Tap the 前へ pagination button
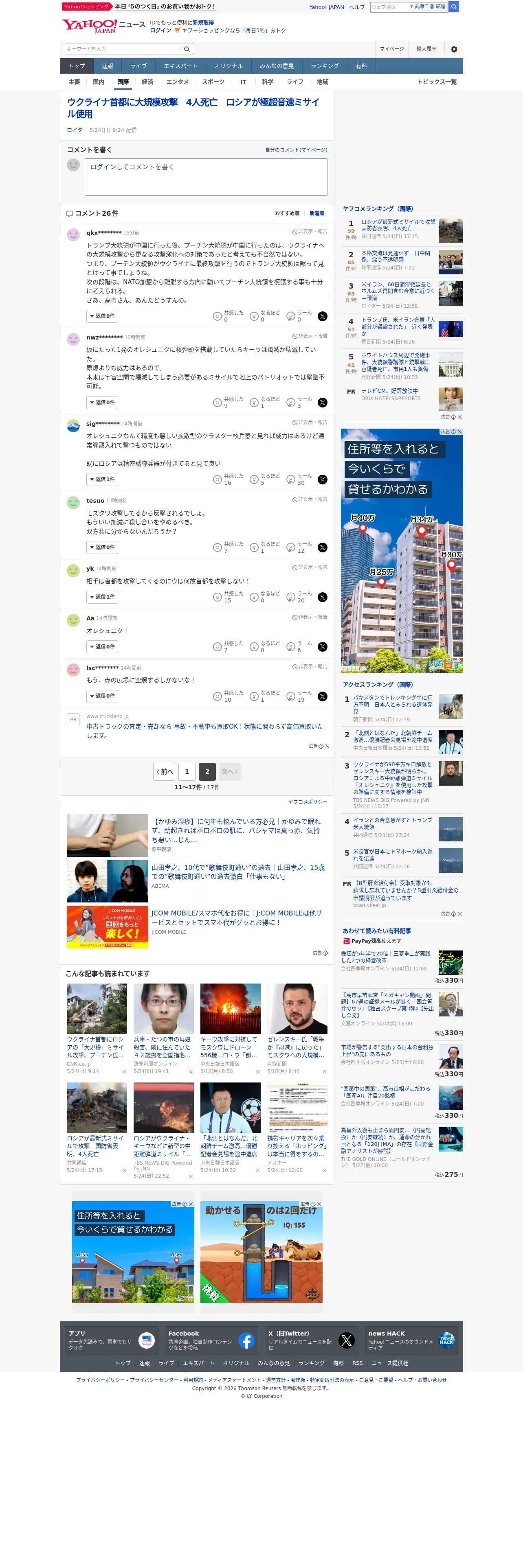Viewport: 523px width, 1568px height. point(165,772)
